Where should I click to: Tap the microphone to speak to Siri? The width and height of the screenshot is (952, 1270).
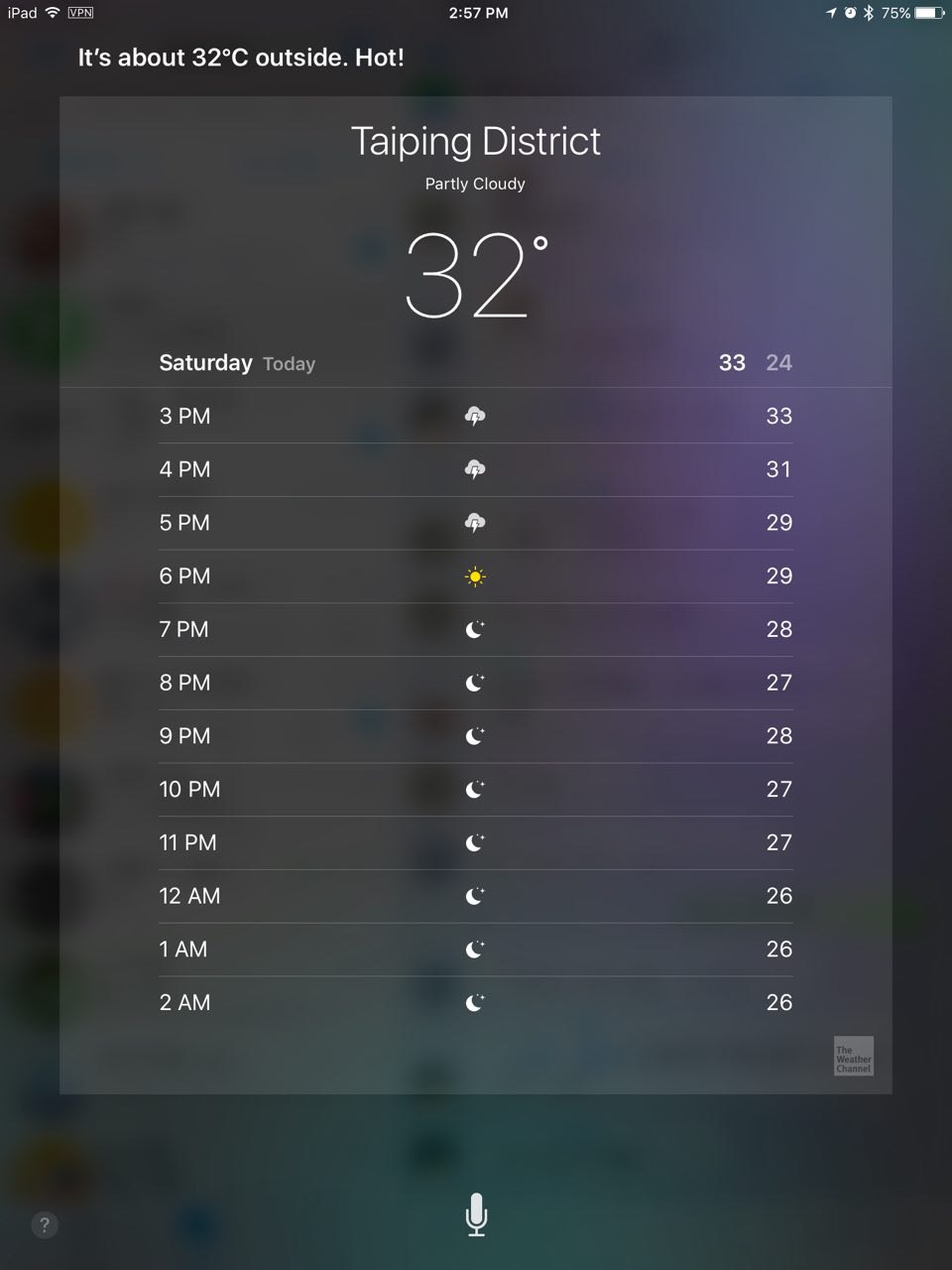pyautogui.click(x=476, y=1214)
